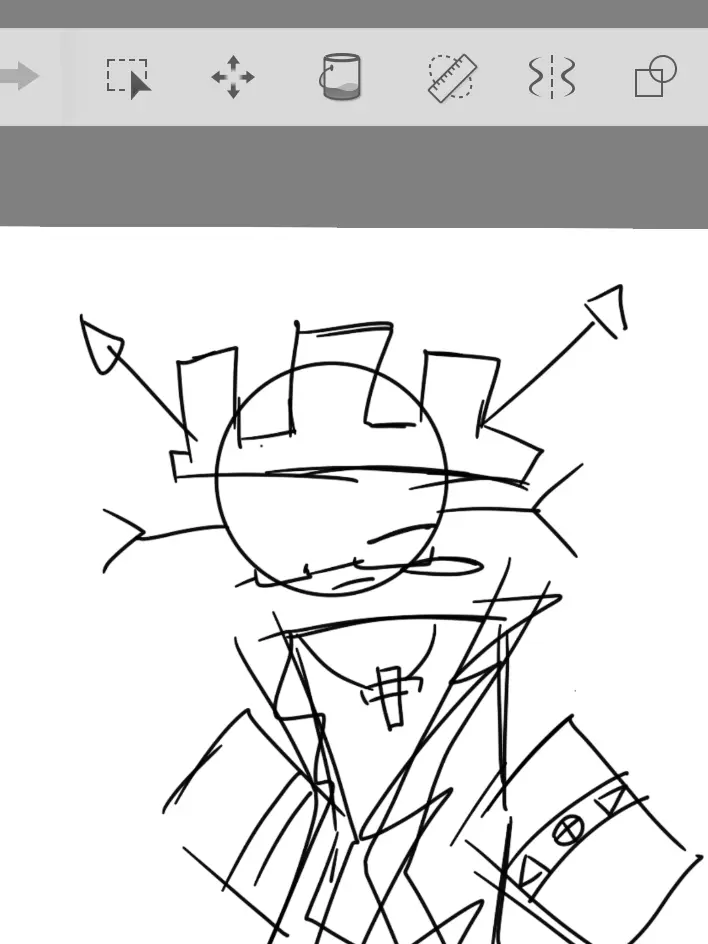
Task: Activate the move/transform tool
Action: (233, 77)
